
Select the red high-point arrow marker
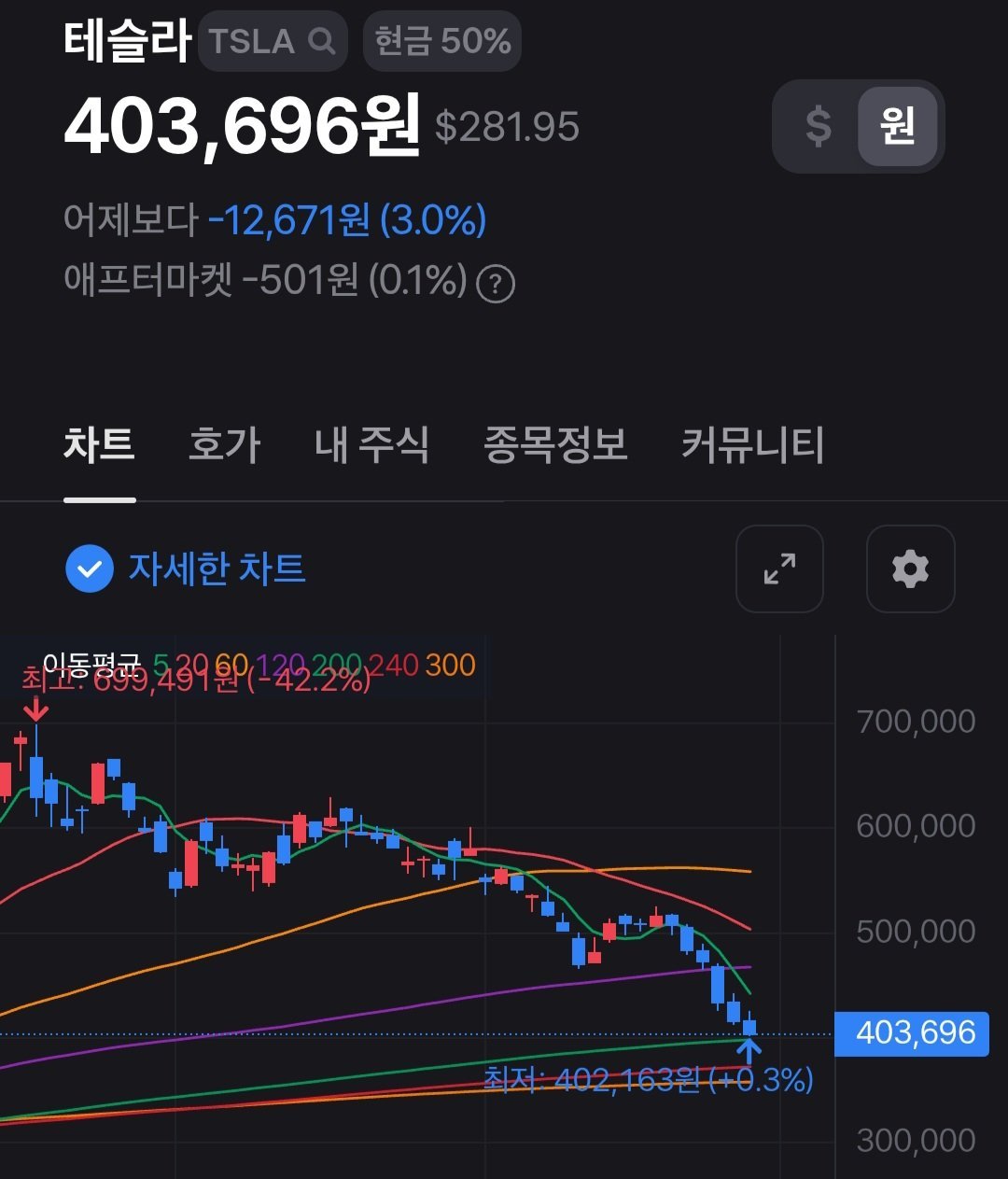pos(35,711)
